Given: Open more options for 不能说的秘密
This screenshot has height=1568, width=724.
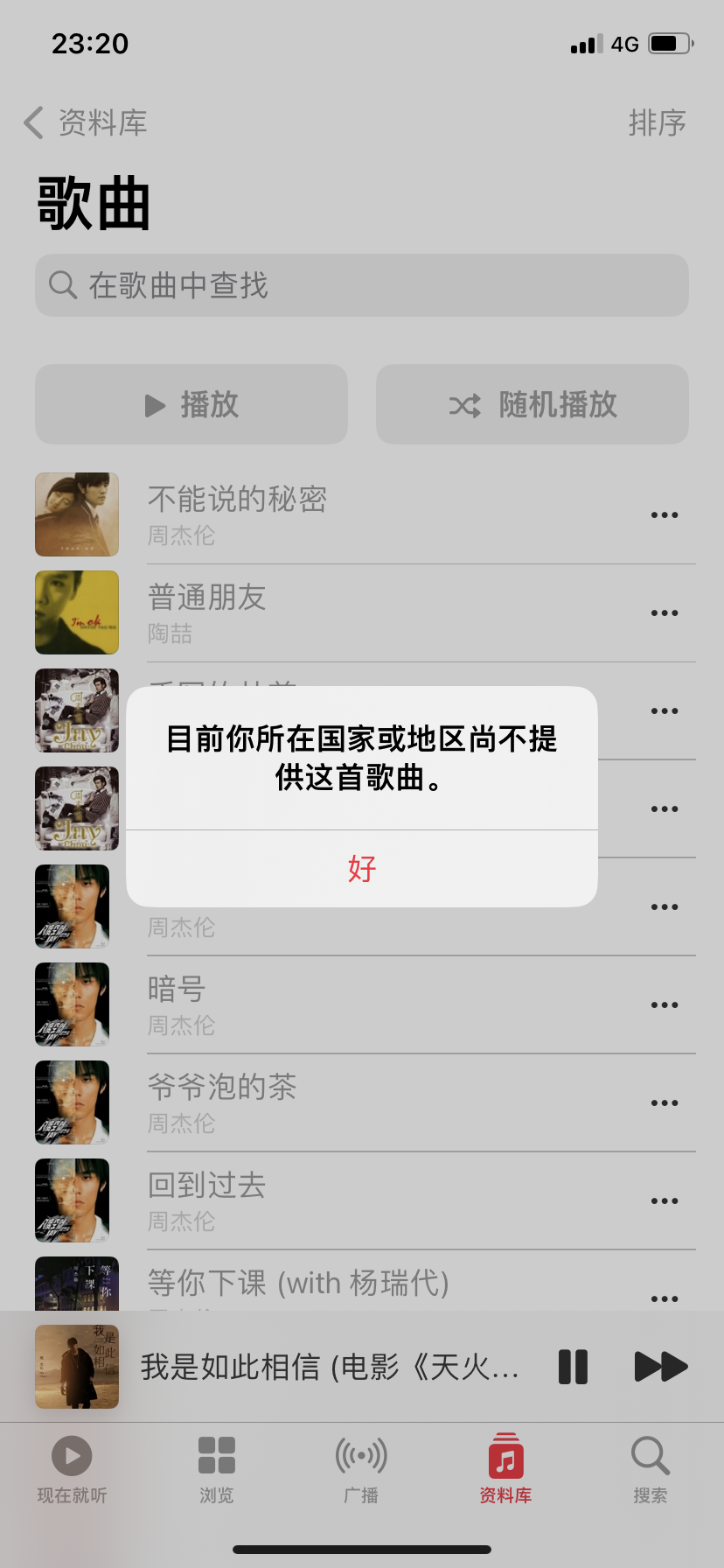Looking at the screenshot, I should [665, 514].
